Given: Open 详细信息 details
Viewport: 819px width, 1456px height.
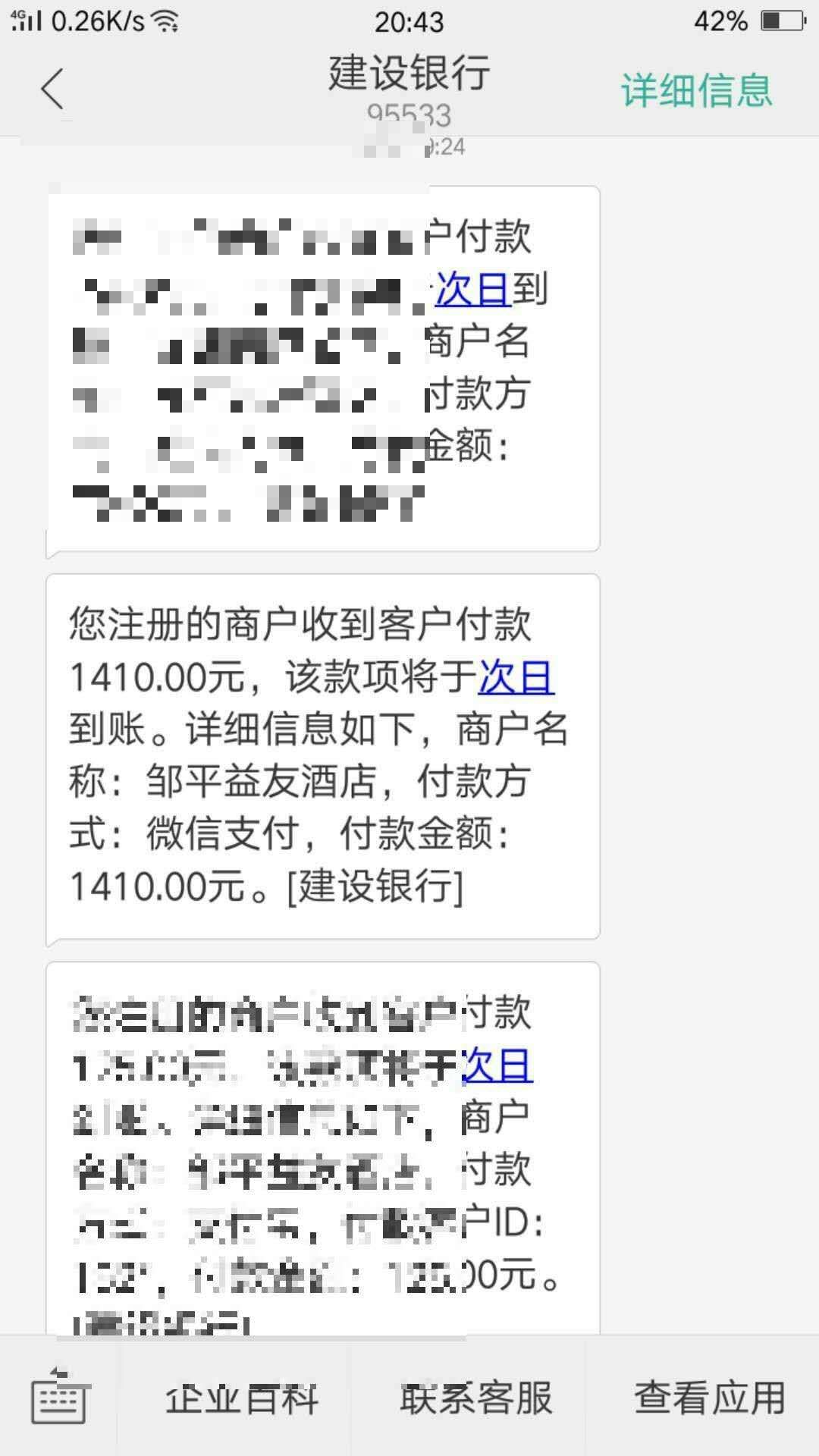Looking at the screenshot, I should pos(696,90).
